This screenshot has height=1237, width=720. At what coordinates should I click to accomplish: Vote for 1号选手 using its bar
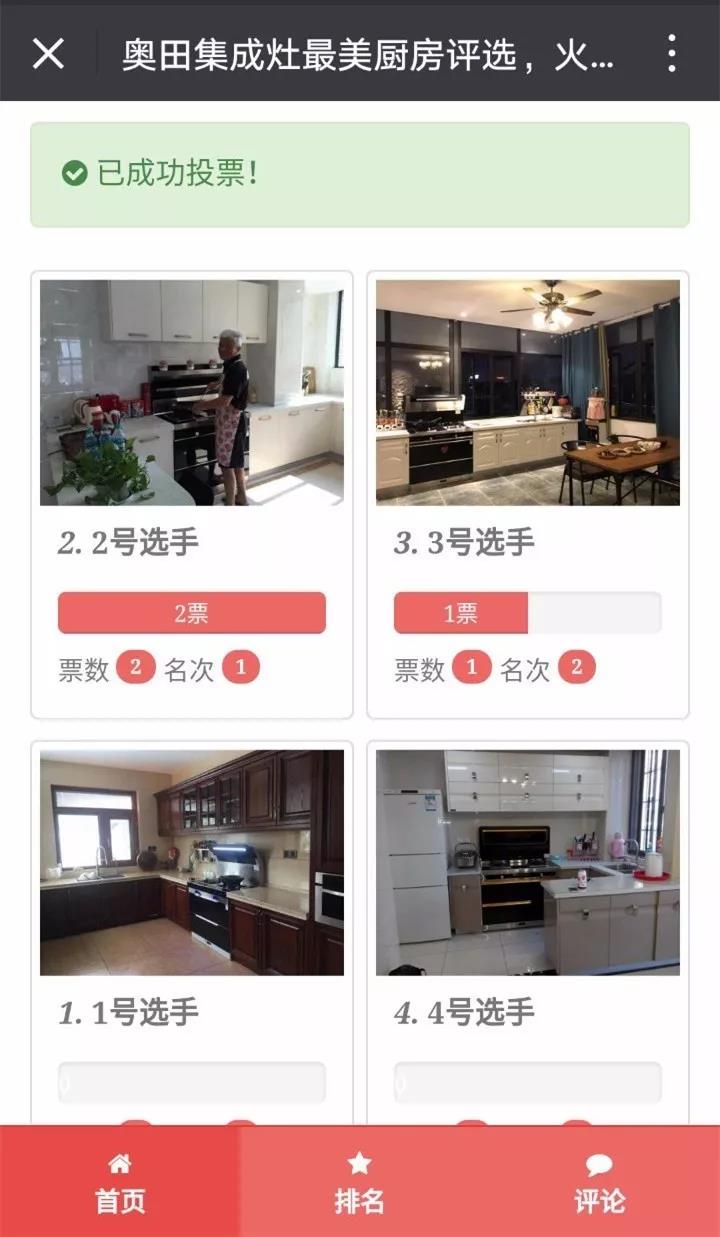tap(192, 1083)
